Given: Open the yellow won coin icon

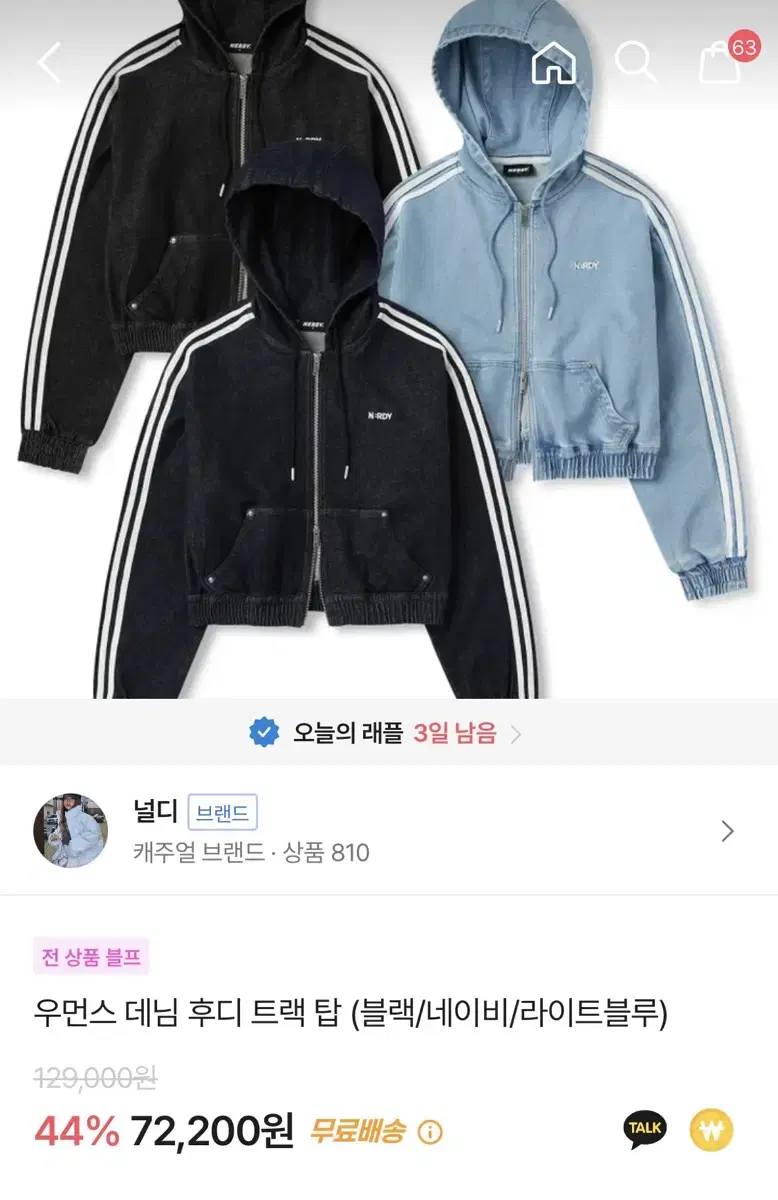Looking at the screenshot, I should pyautogui.click(x=711, y=1130).
